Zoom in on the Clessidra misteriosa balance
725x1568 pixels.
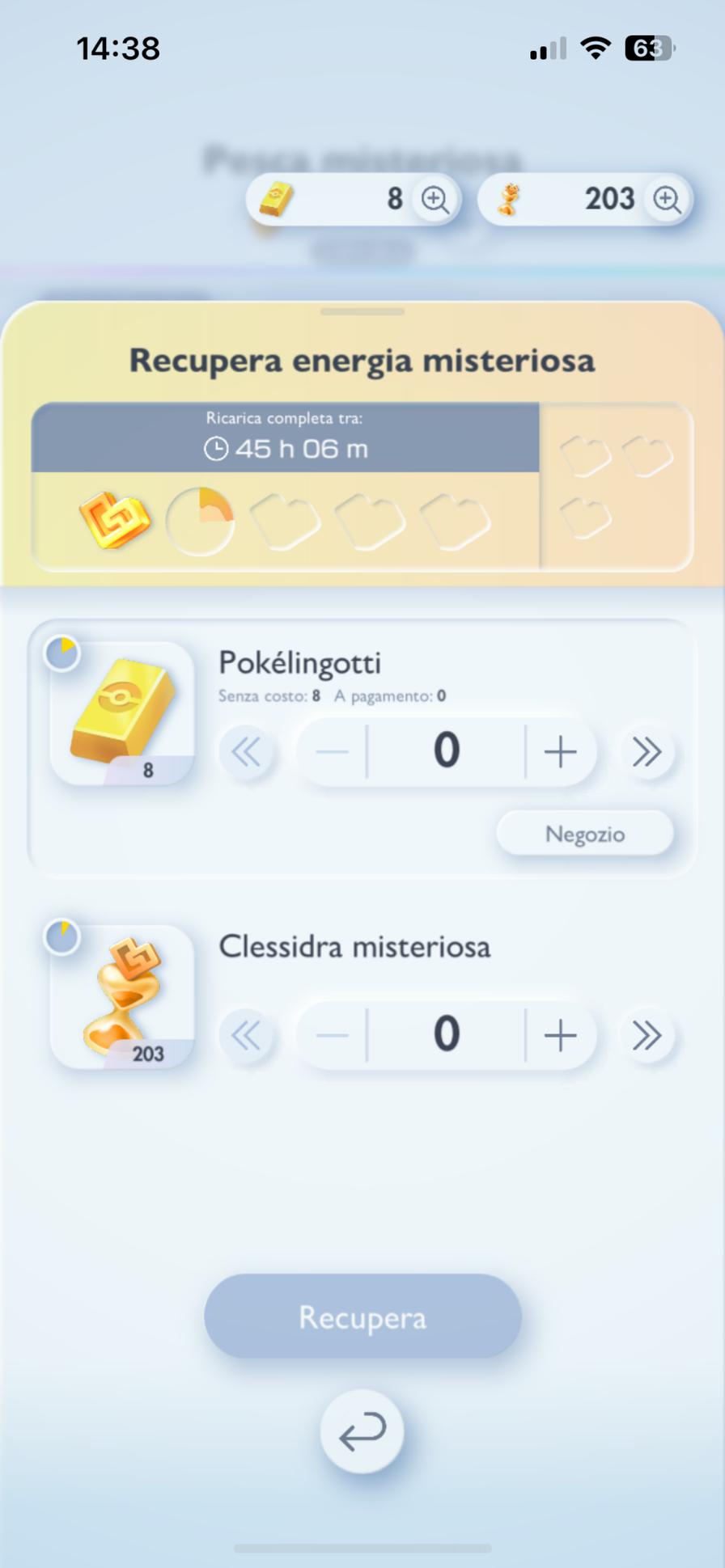click(x=667, y=199)
